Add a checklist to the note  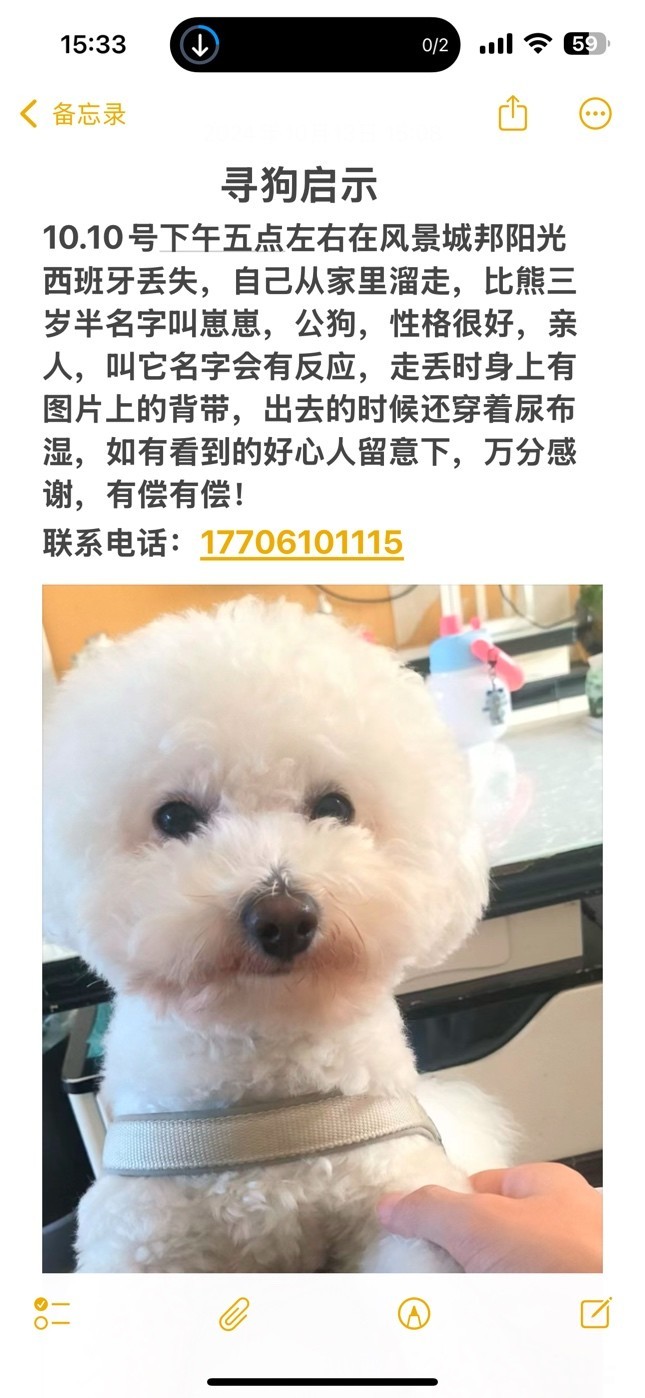(x=51, y=1313)
